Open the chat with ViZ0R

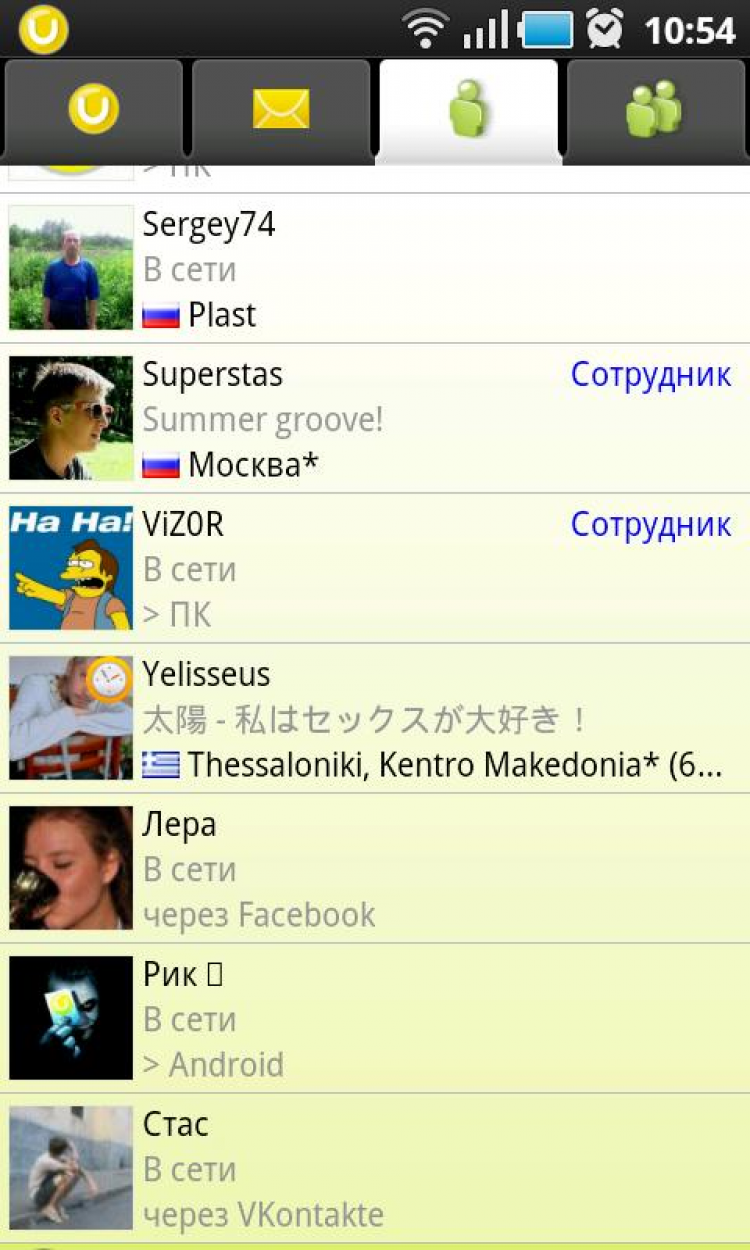pyautogui.click(x=375, y=568)
